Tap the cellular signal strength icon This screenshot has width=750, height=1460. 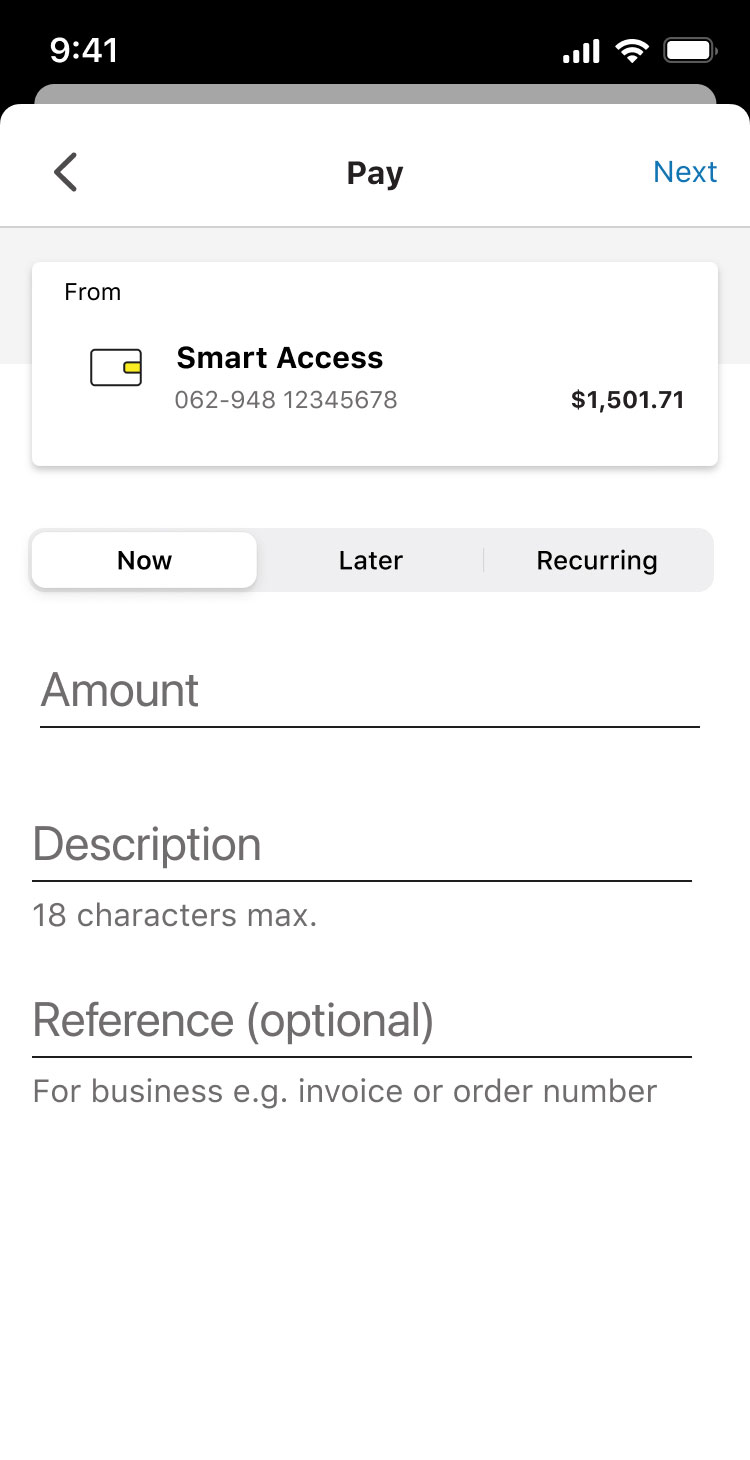pyautogui.click(x=580, y=49)
